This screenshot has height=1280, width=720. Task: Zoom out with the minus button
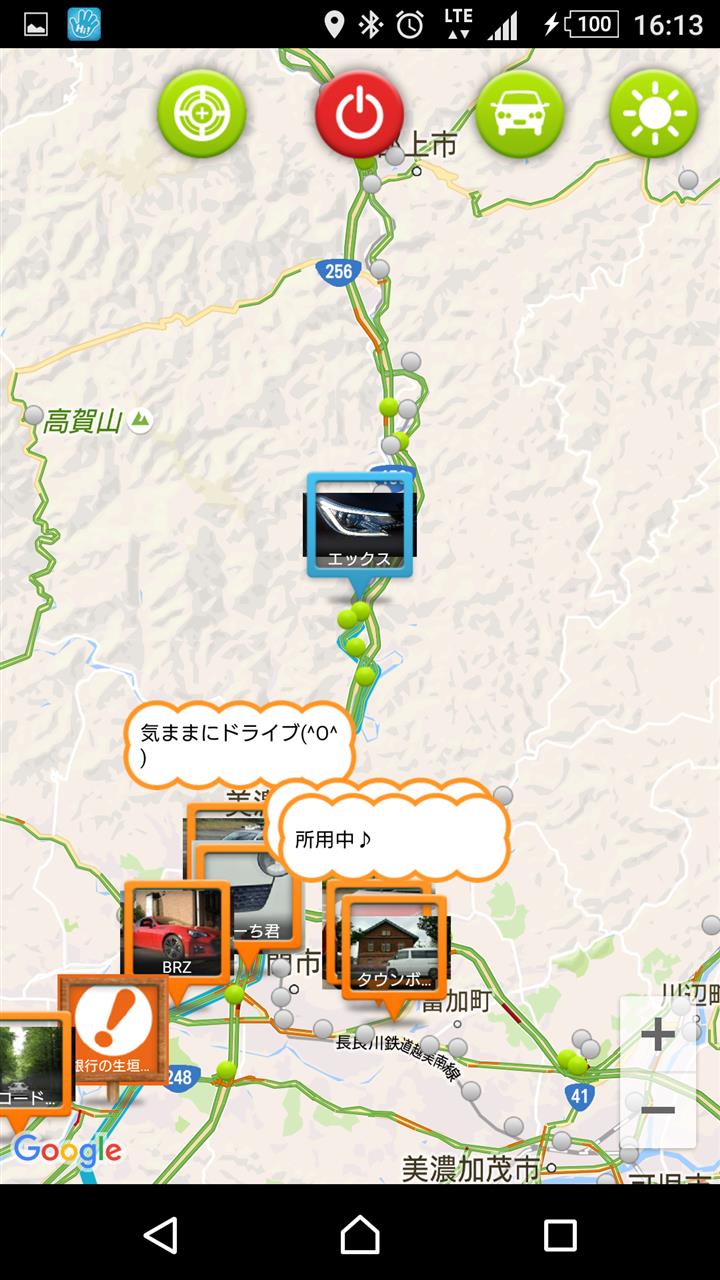[657, 1110]
